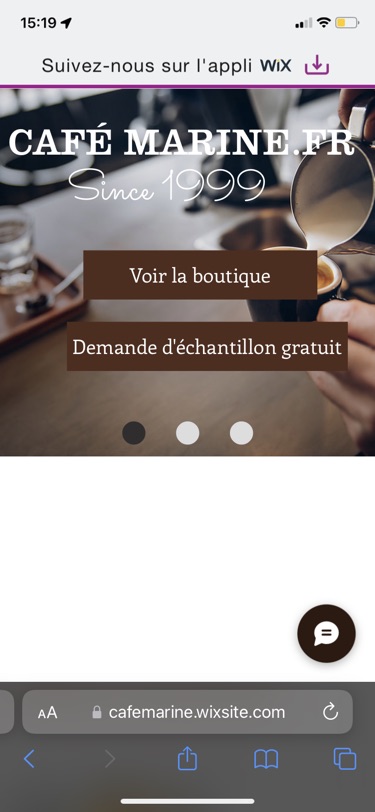375x812 pixels.
Task: Tap the cafemarine.wixsite.com address bar
Action: (188, 712)
